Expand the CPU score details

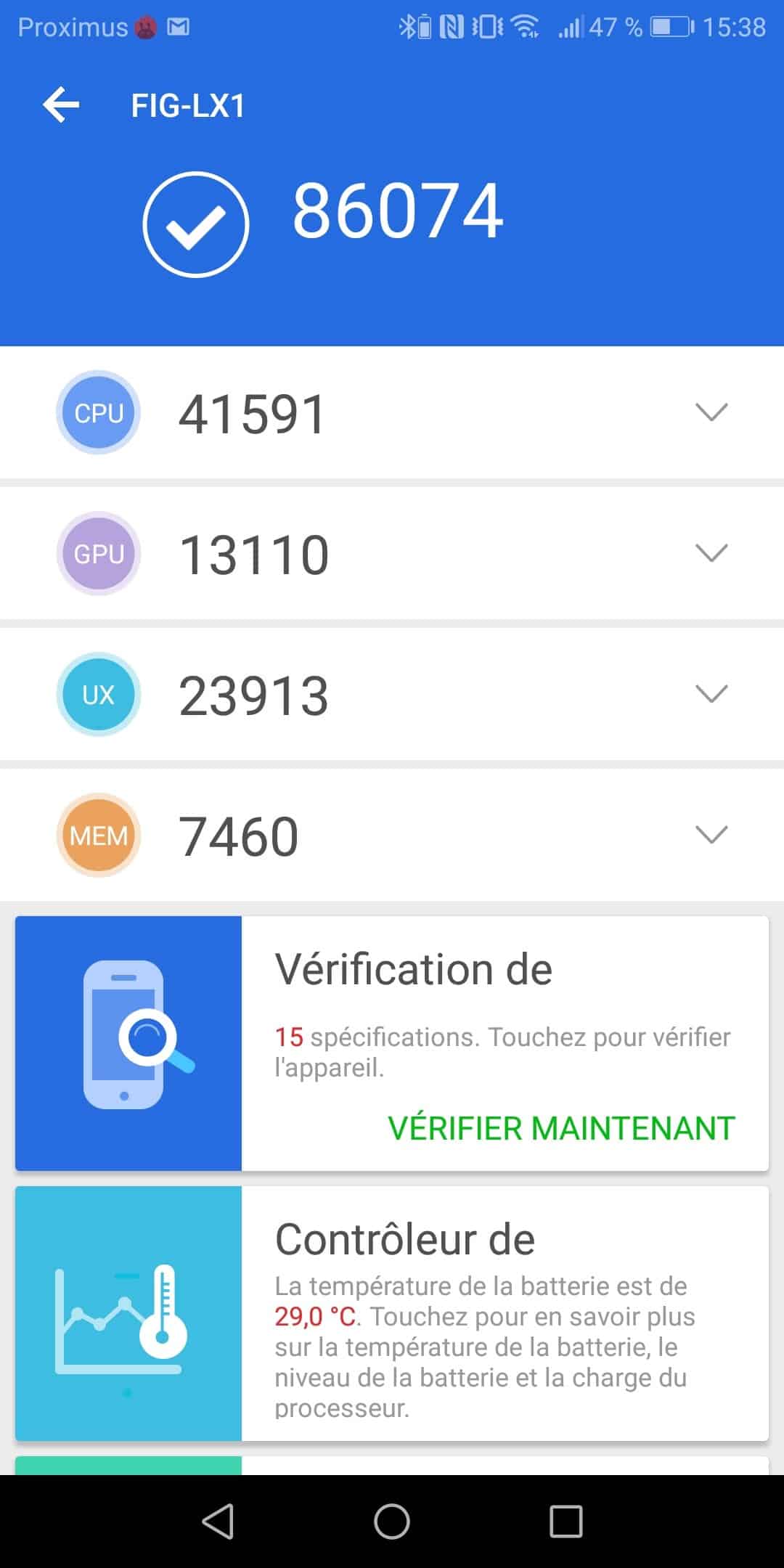(x=711, y=412)
